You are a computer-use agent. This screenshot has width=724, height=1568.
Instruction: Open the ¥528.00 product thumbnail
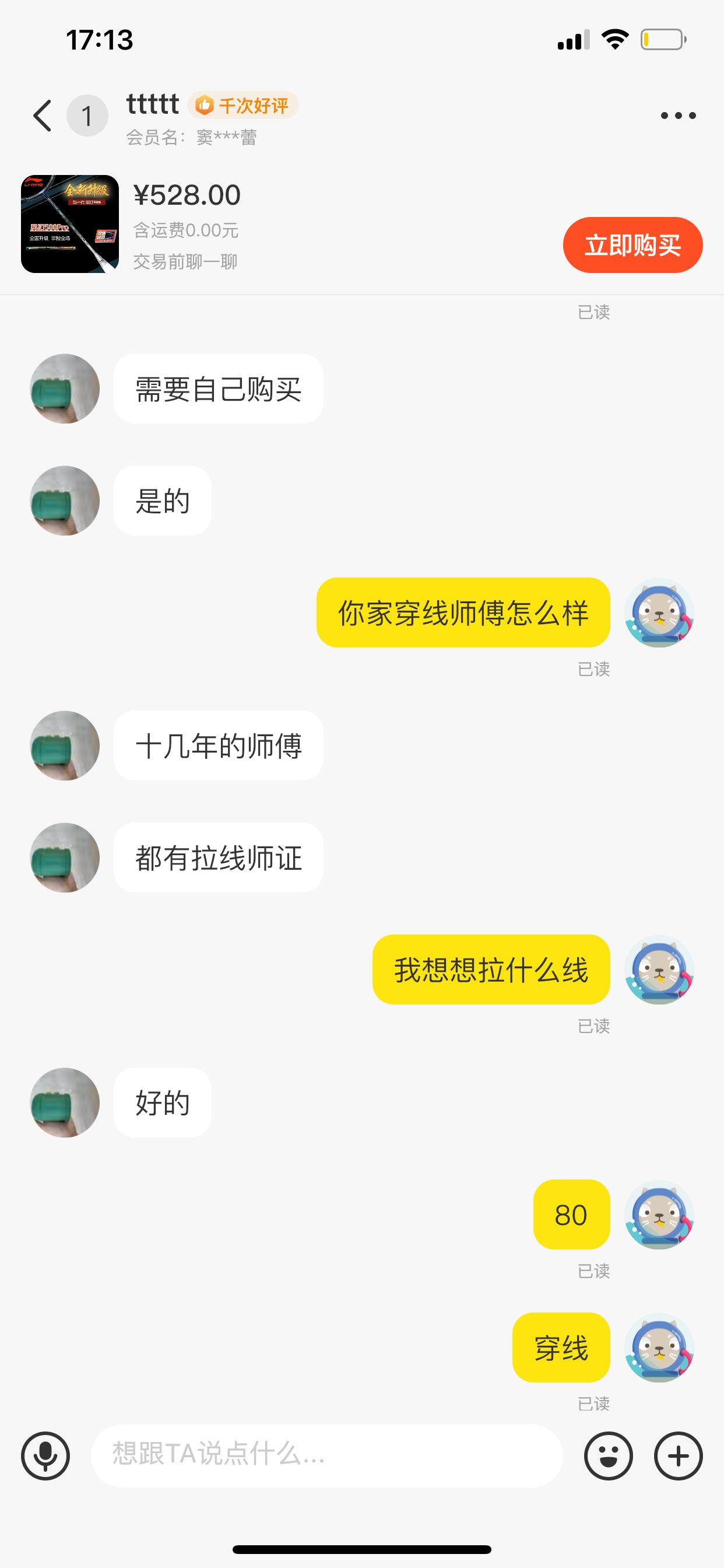click(70, 224)
